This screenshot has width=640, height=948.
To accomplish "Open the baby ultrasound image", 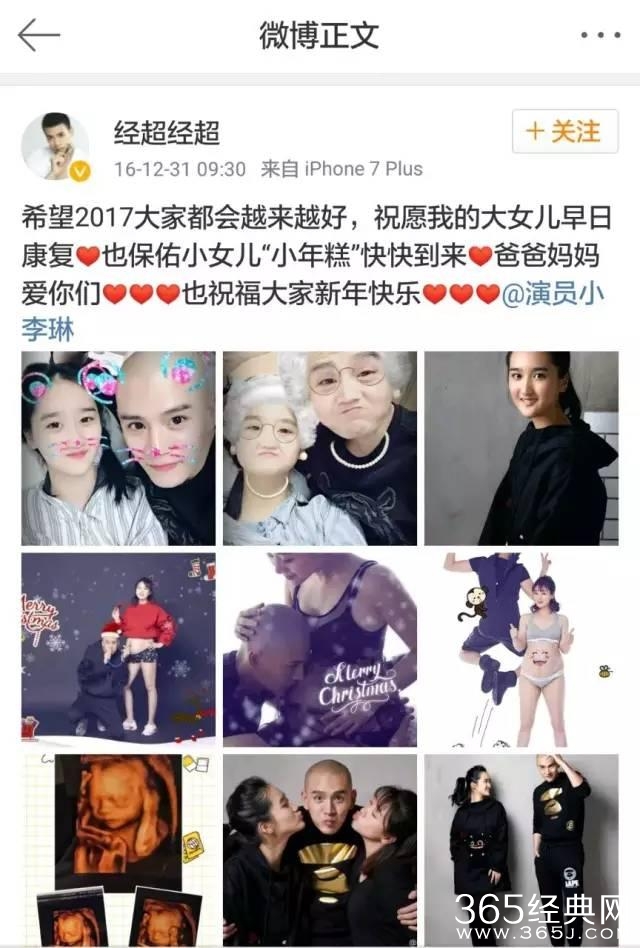I will tap(118, 850).
